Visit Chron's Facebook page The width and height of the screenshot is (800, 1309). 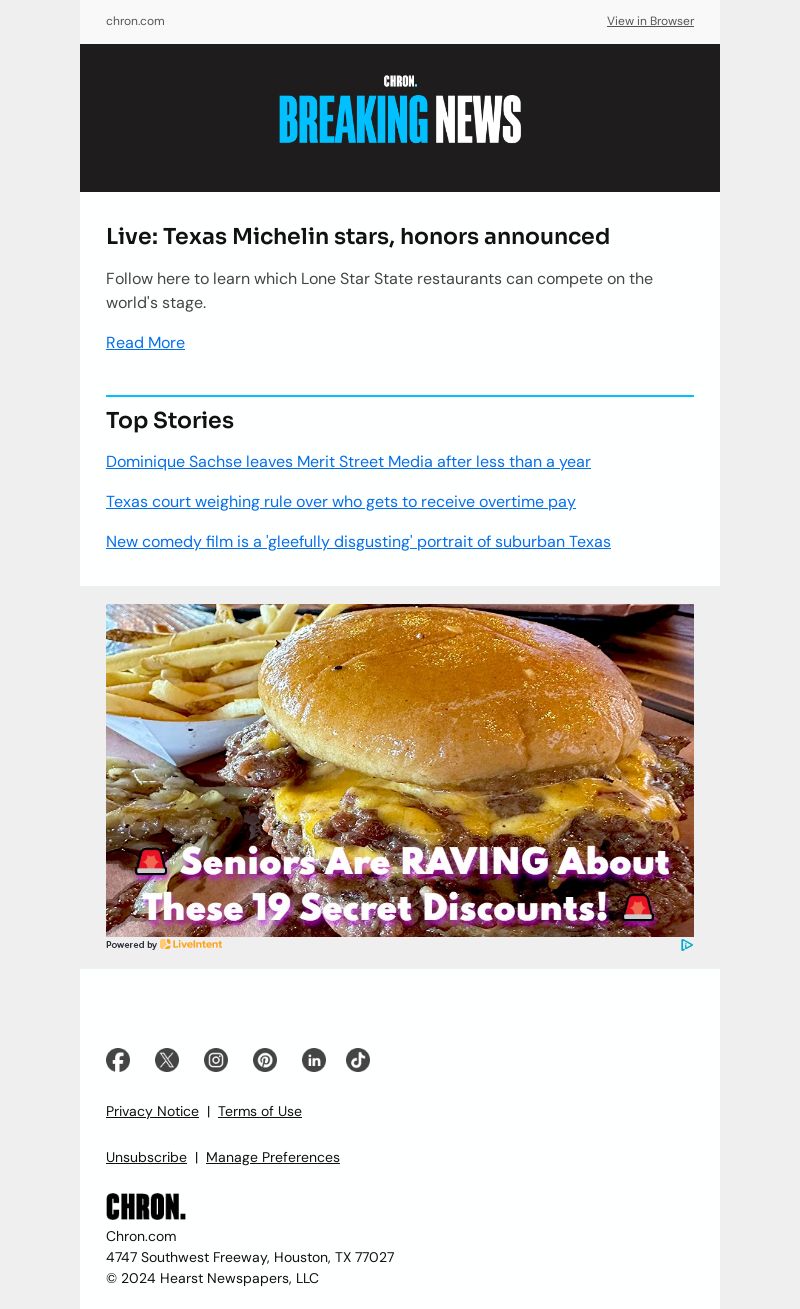pyautogui.click(x=118, y=1060)
